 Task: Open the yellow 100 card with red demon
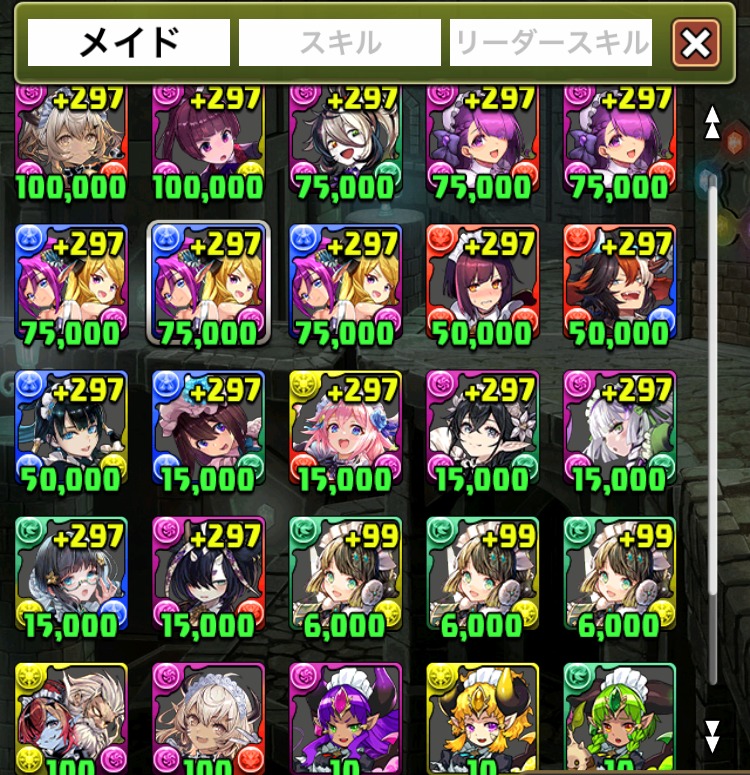click(x=72, y=715)
